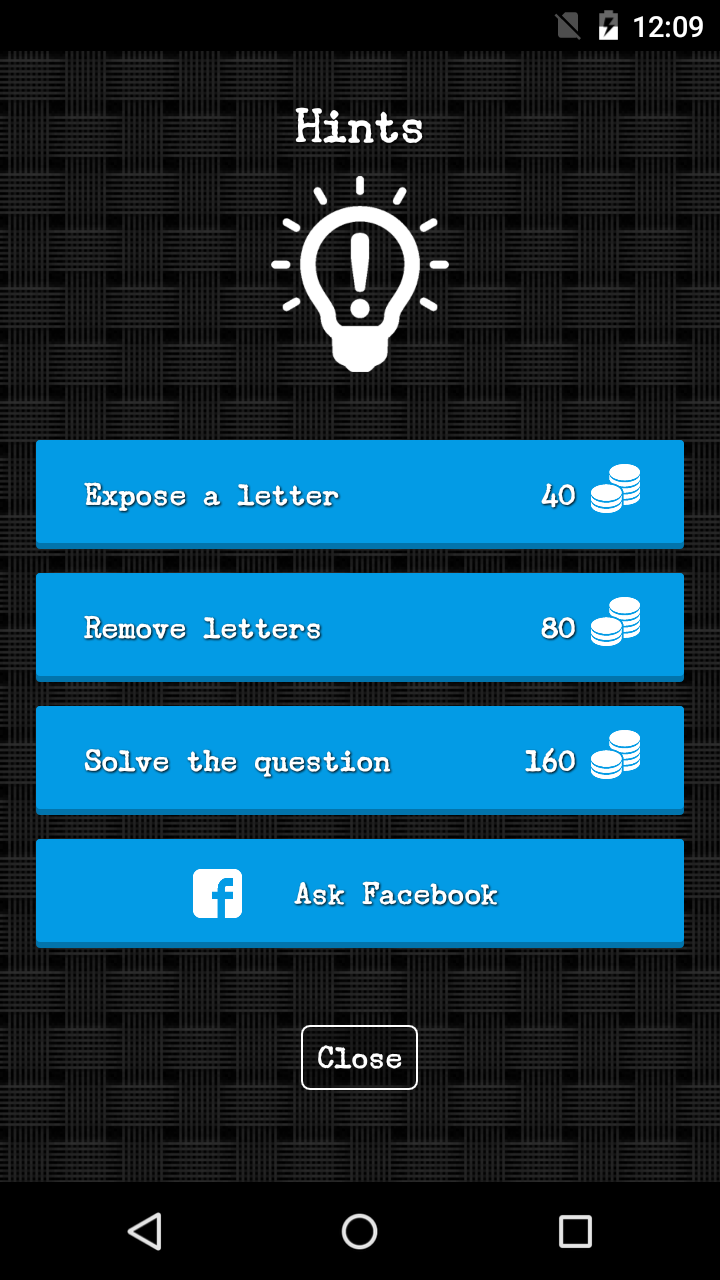Ask Facebook for help
720x1280 pixels.
point(360,892)
